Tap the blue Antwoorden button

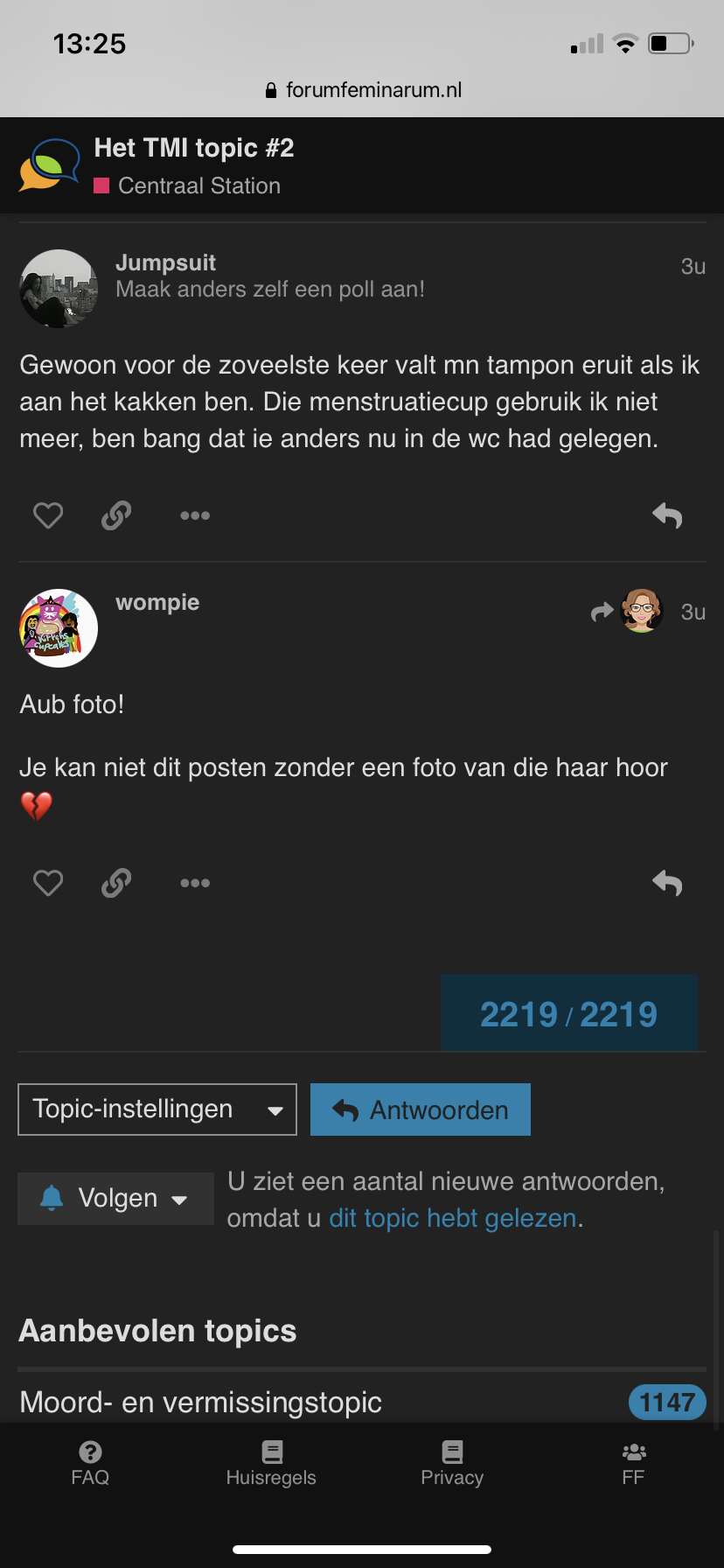coord(421,1109)
